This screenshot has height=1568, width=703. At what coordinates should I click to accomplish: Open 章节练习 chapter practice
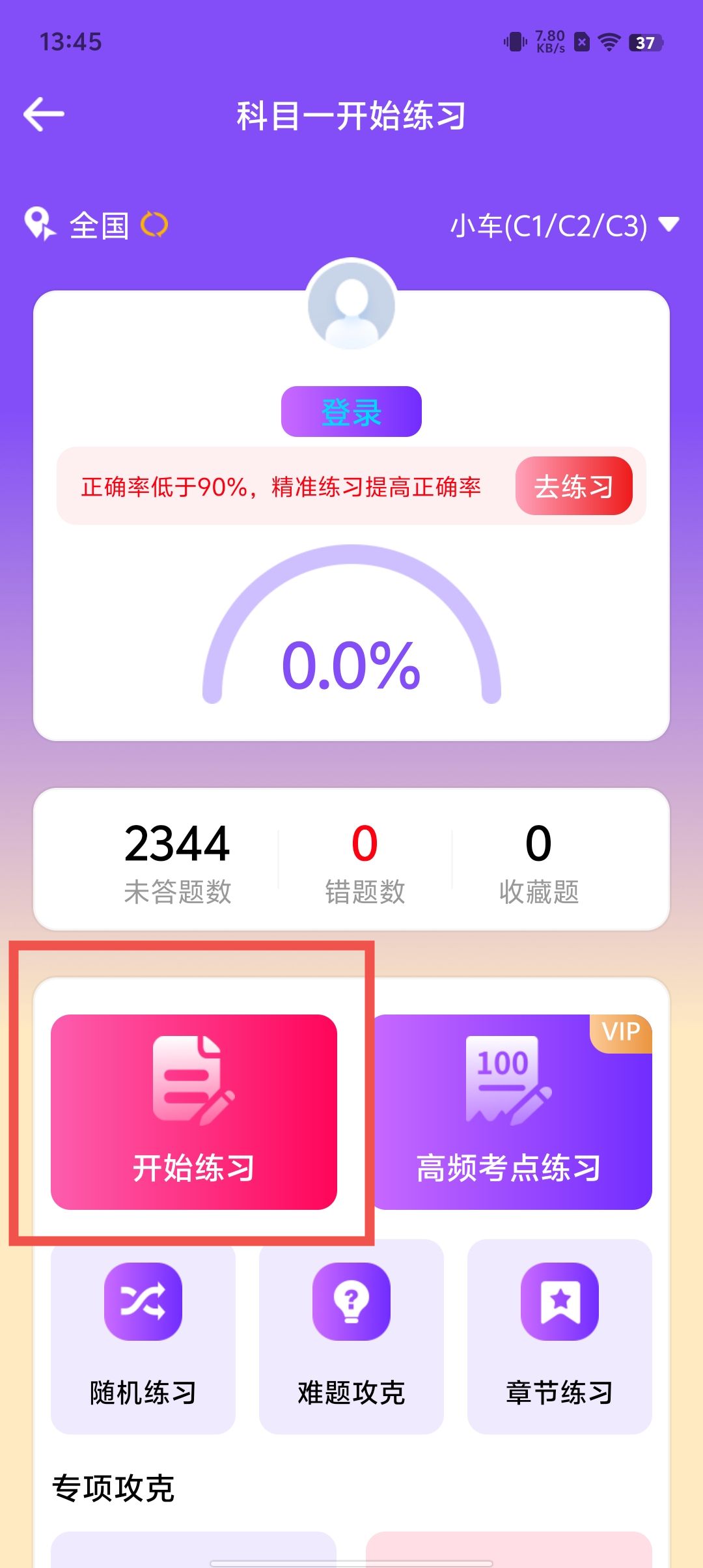(560, 1336)
